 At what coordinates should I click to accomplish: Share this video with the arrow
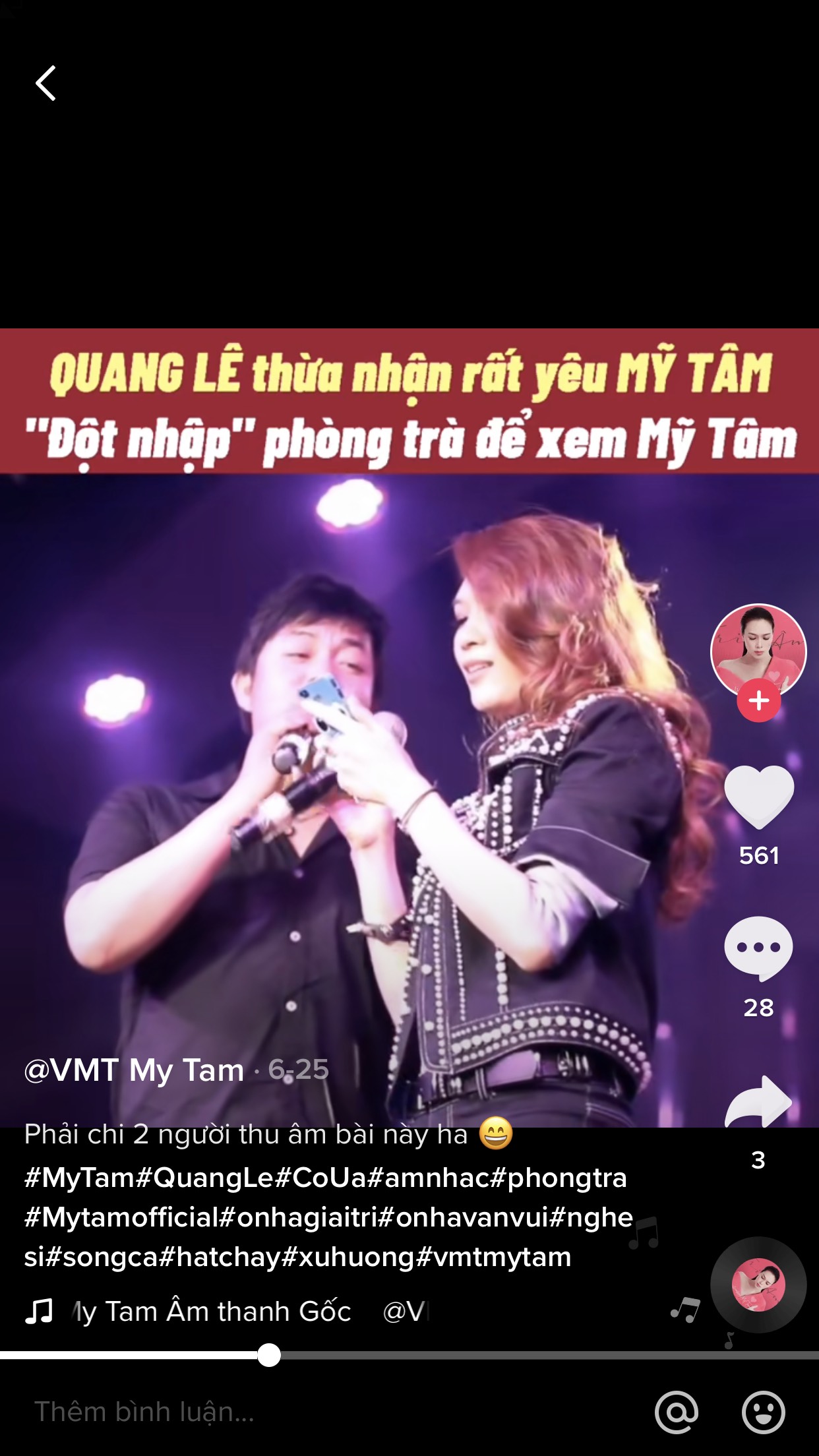pos(758,1103)
